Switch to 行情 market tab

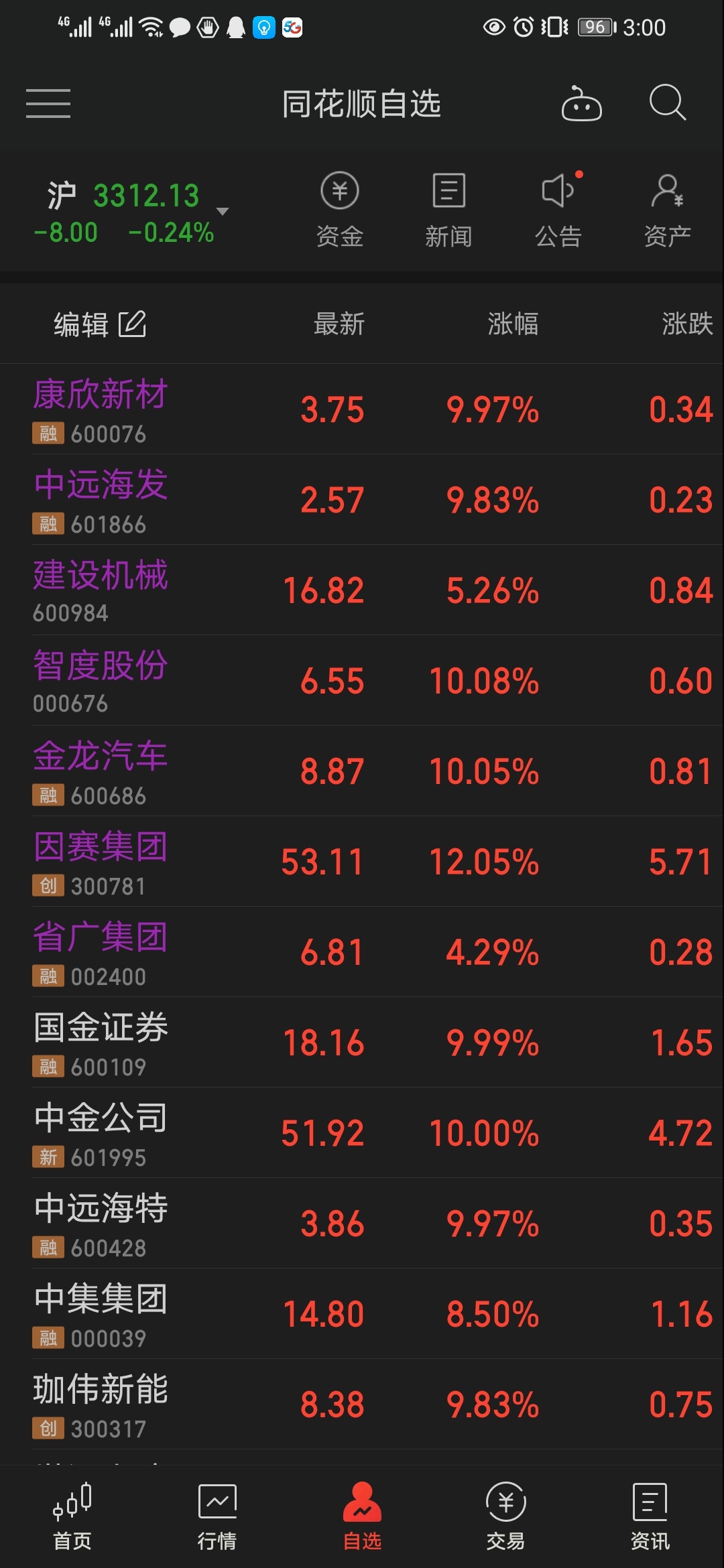click(217, 1517)
